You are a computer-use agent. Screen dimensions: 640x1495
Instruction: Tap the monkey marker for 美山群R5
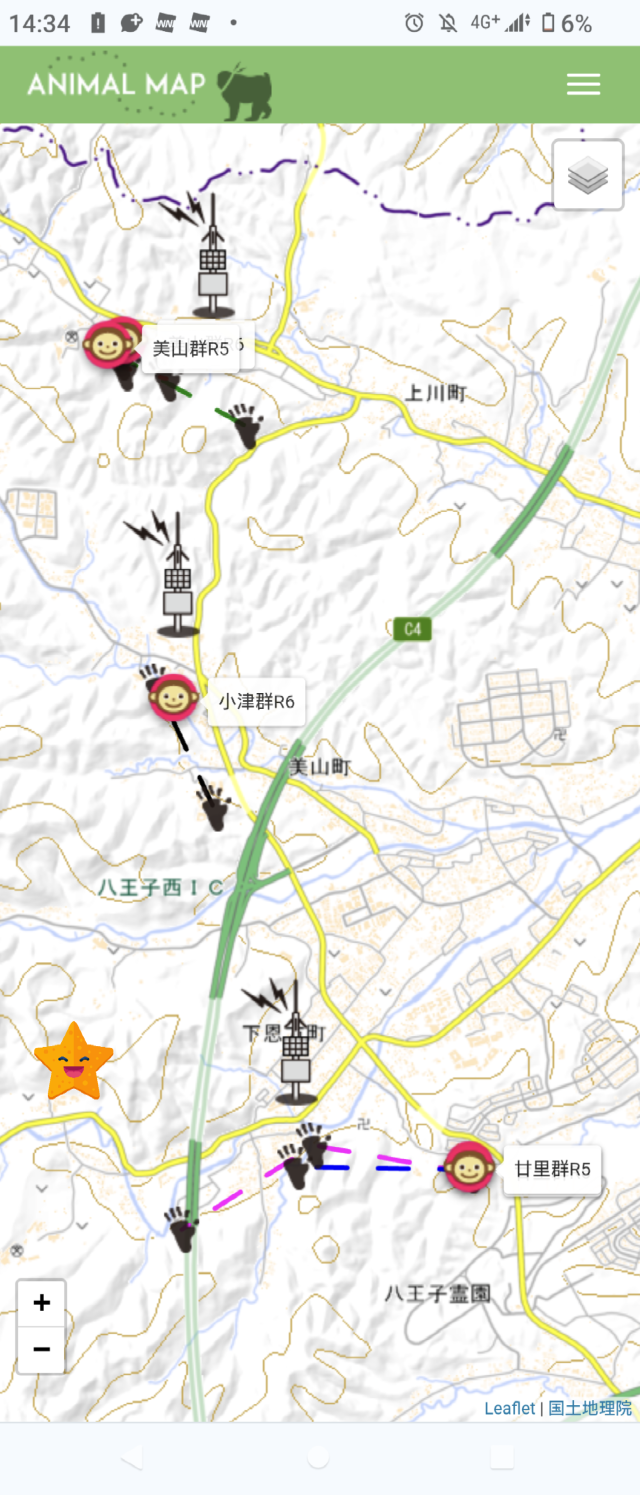point(104,345)
